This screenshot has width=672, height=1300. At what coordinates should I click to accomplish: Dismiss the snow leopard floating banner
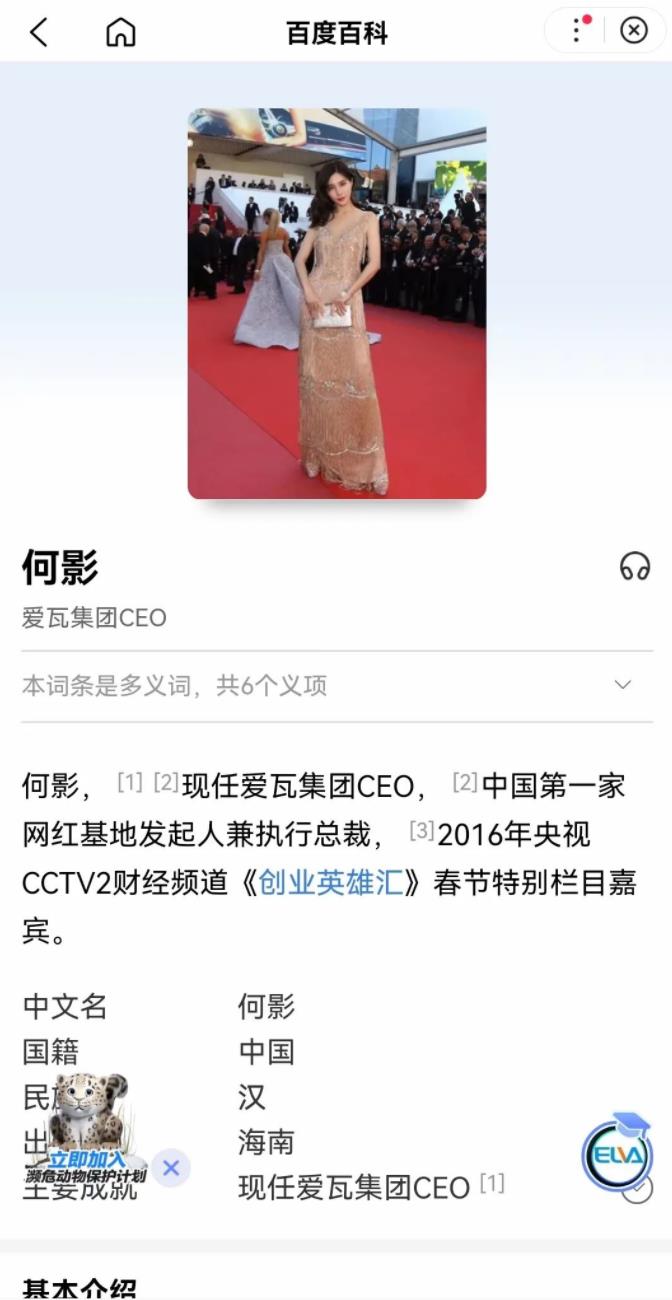(171, 1167)
